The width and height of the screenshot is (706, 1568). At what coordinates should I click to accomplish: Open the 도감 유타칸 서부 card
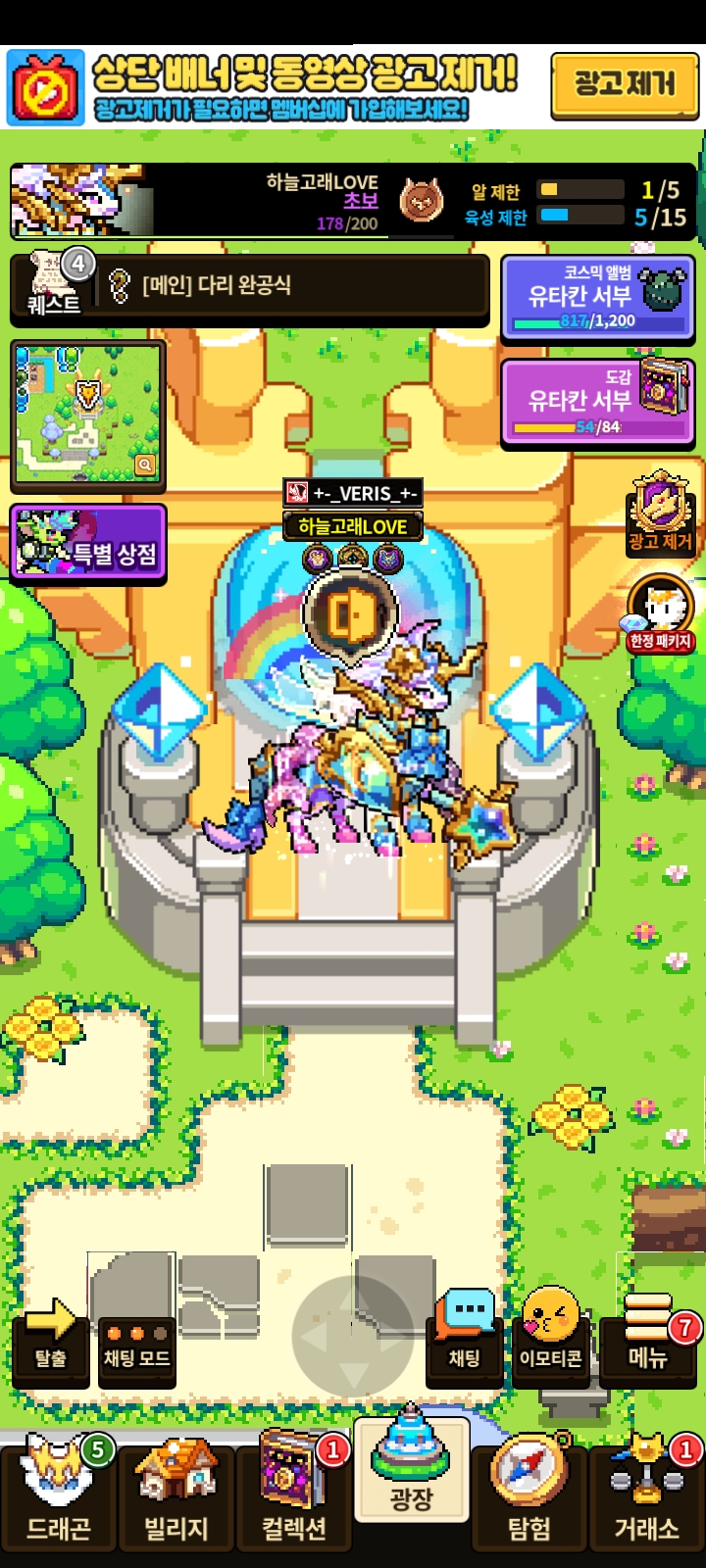[598, 401]
